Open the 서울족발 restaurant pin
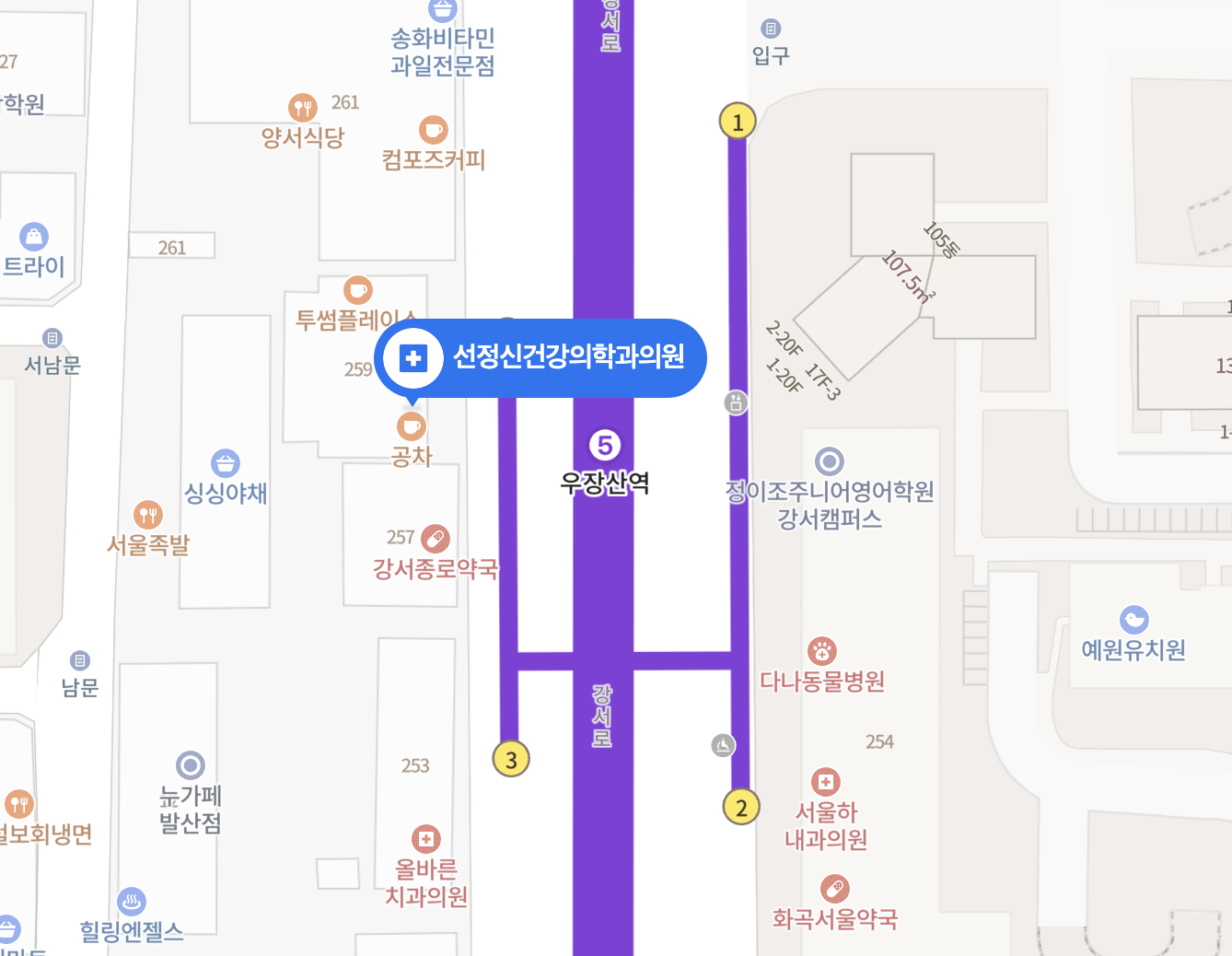Viewport: 1232px width, 956px height. [148, 515]
